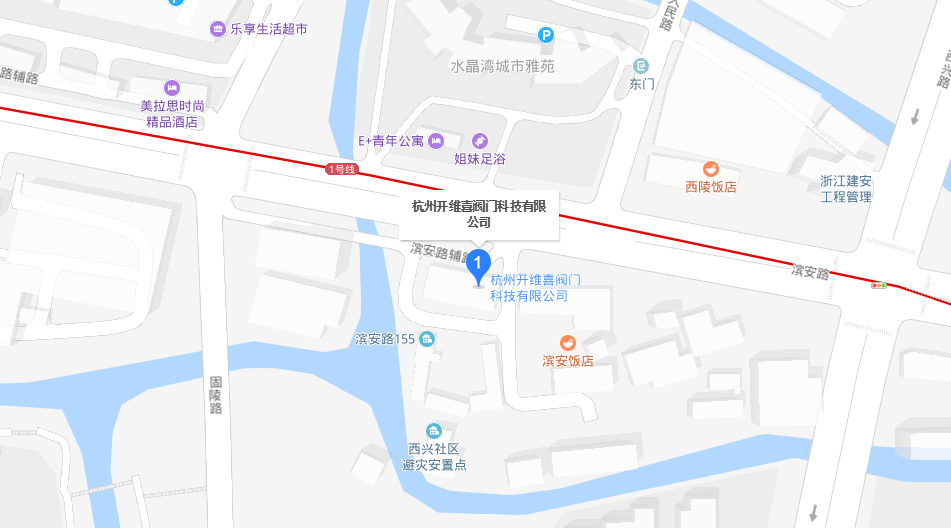Viewport: 951px width, 528px height.
Task: Tap the blue location marker numbered 1
Action: (x=479, y=266)
